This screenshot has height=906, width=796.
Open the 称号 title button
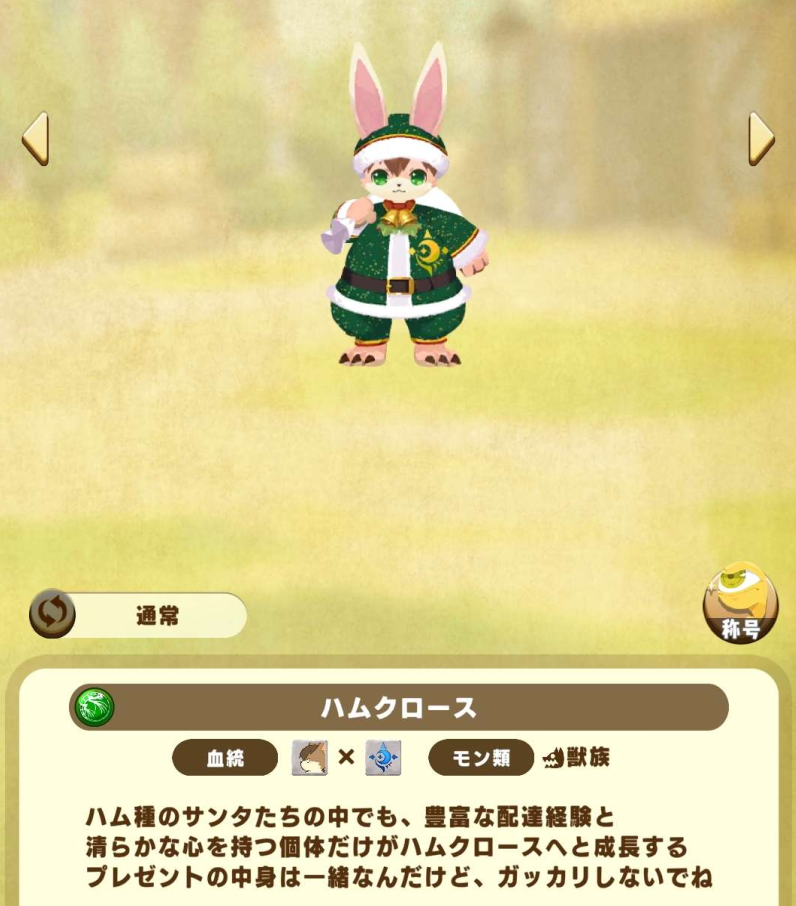coord(740,603)
